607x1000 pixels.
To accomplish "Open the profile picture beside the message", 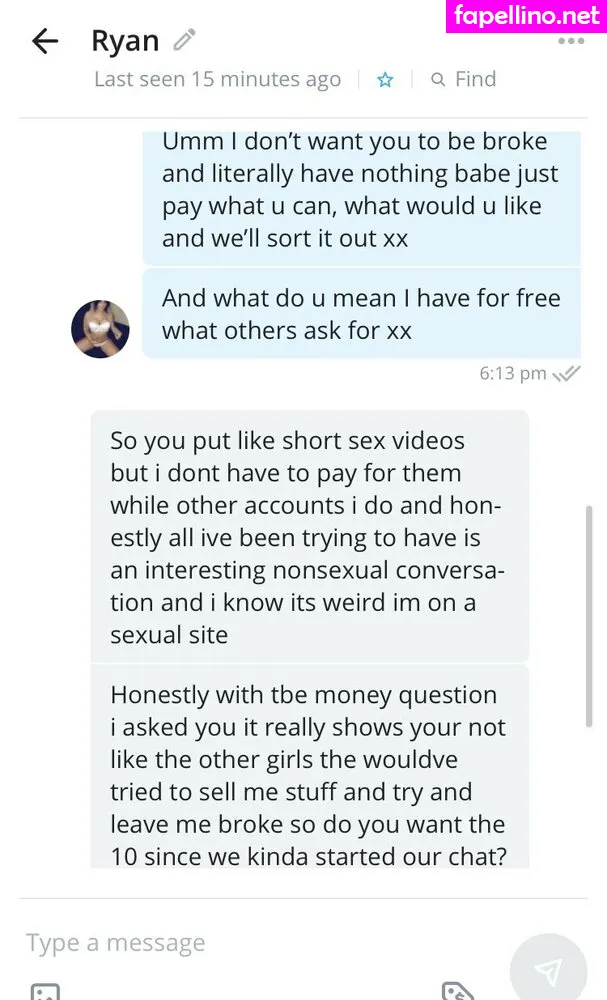I will tap(100, 329).
